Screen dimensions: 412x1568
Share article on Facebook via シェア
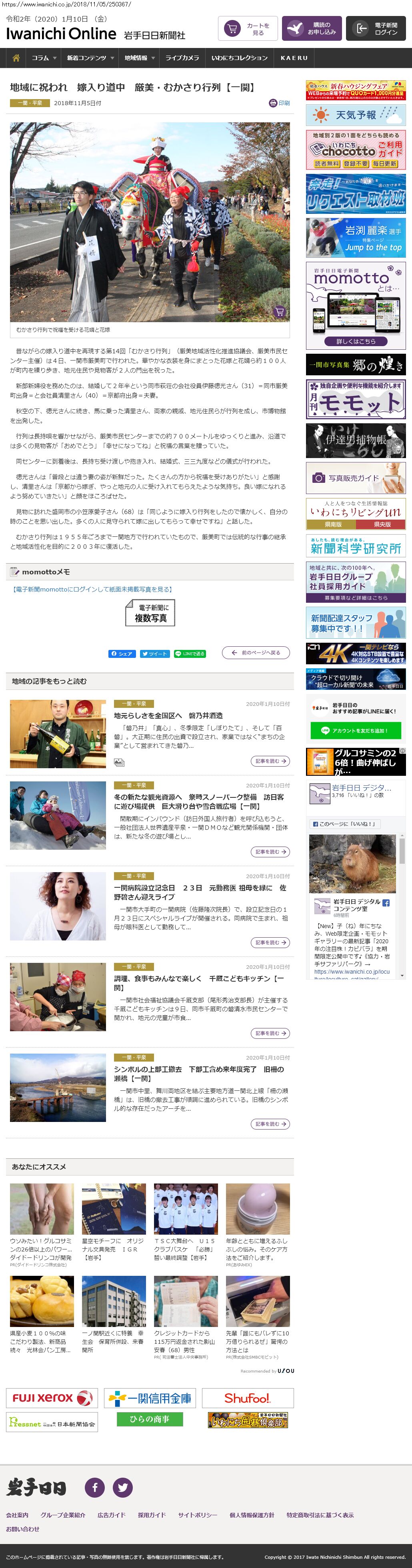[122, 654]
